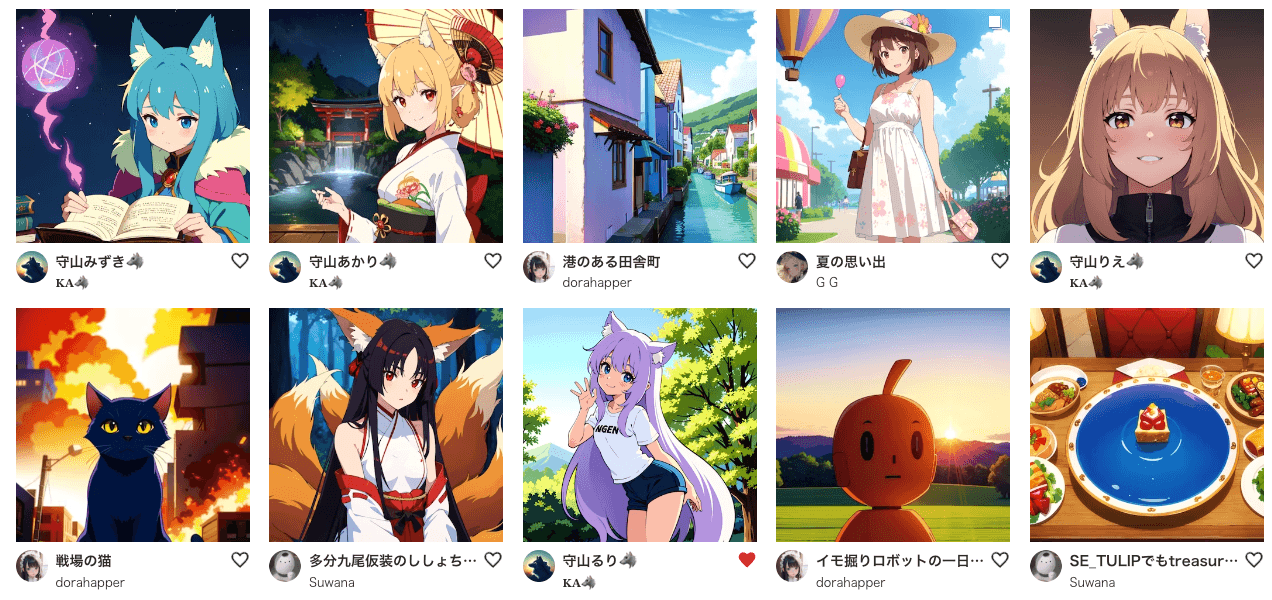Like the 戦場の猫 artwork
The image size is (1272, 600).
coord(240,560)
